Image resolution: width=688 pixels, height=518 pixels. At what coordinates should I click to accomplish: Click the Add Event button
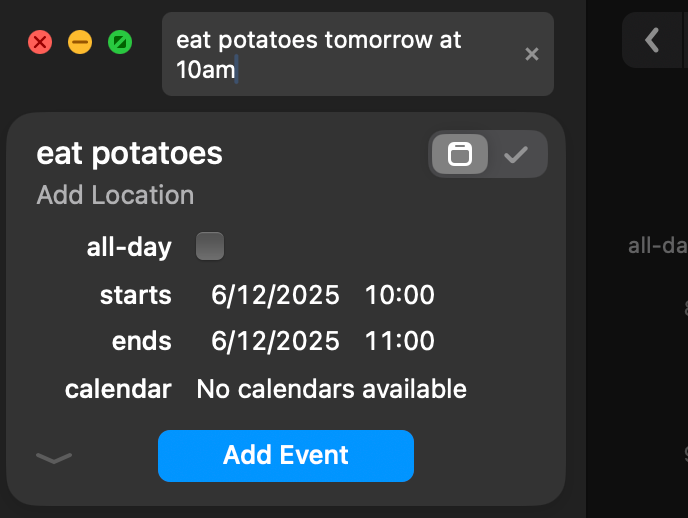285,455
